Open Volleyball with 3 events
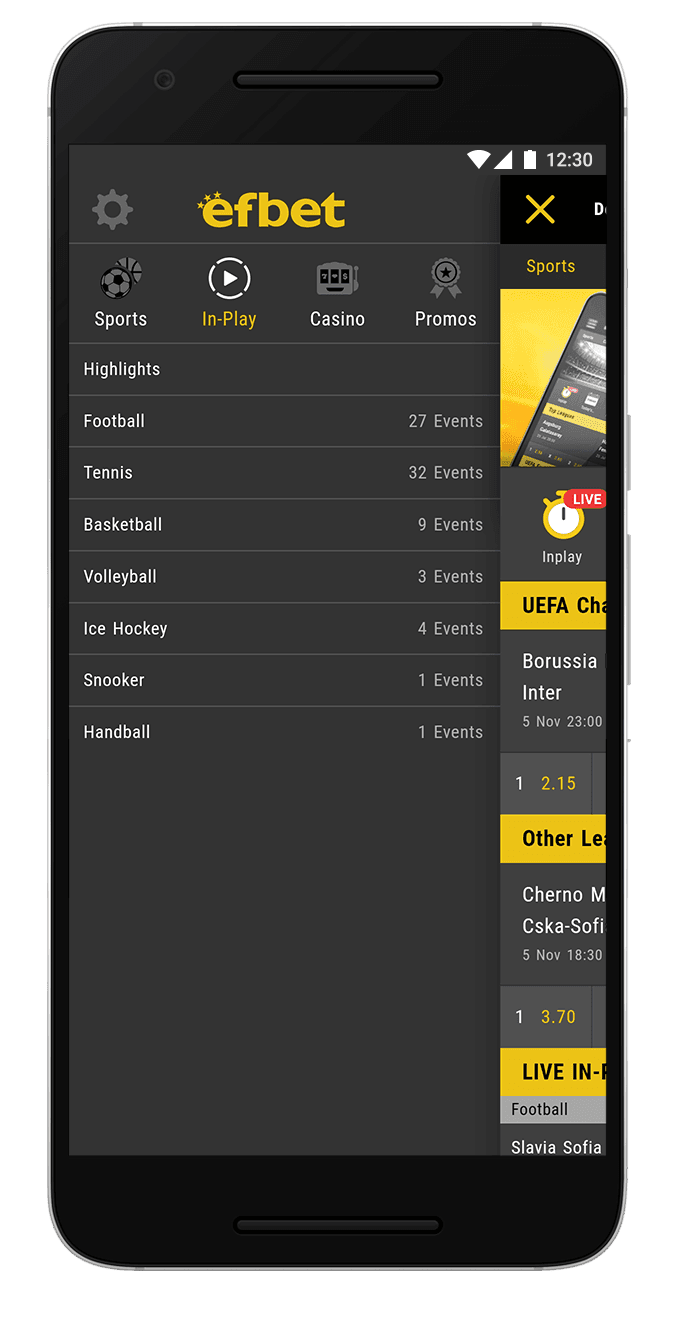 pyautogui.click(x=284, y=577)
